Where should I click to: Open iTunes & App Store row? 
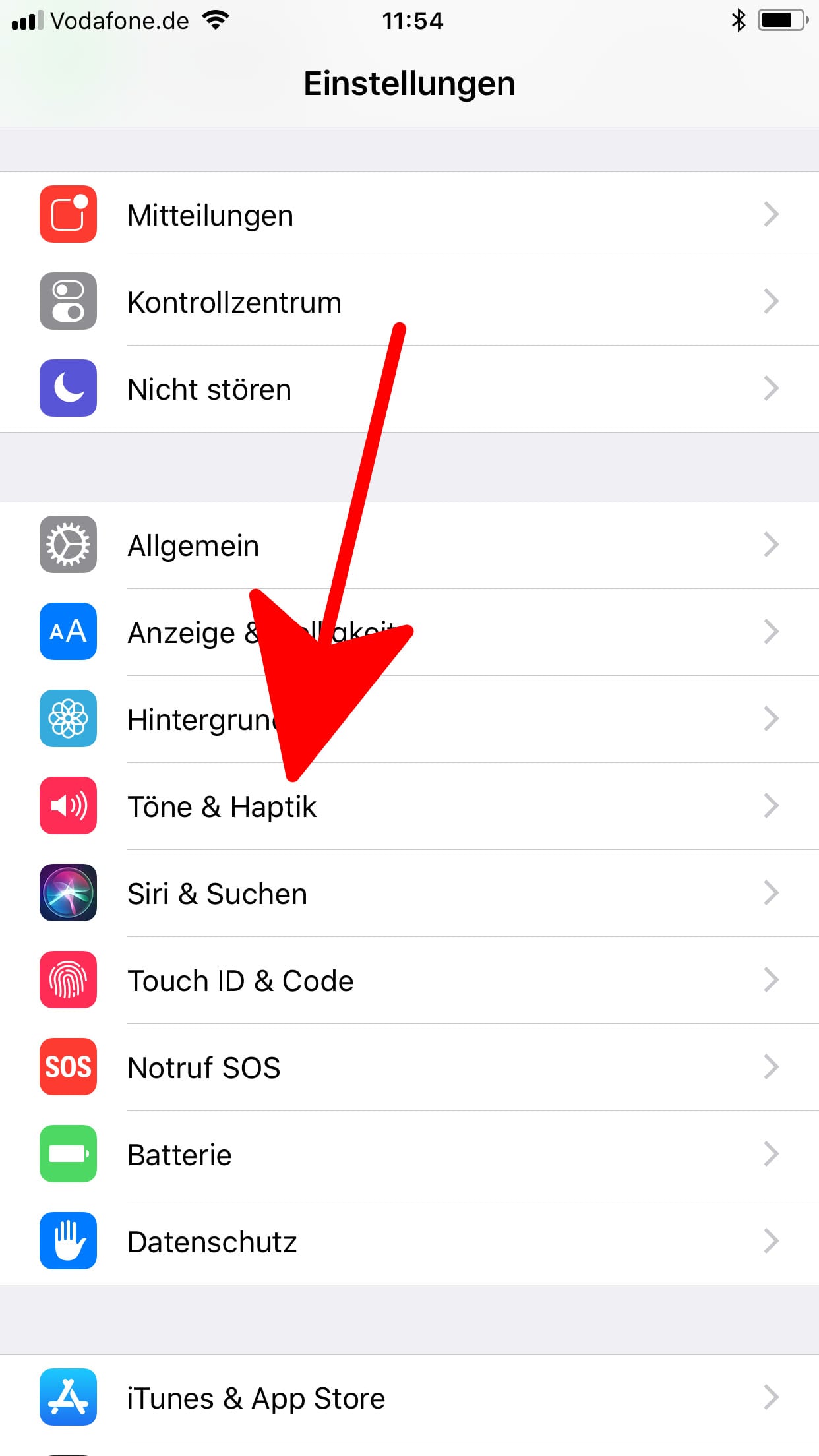409,1398
